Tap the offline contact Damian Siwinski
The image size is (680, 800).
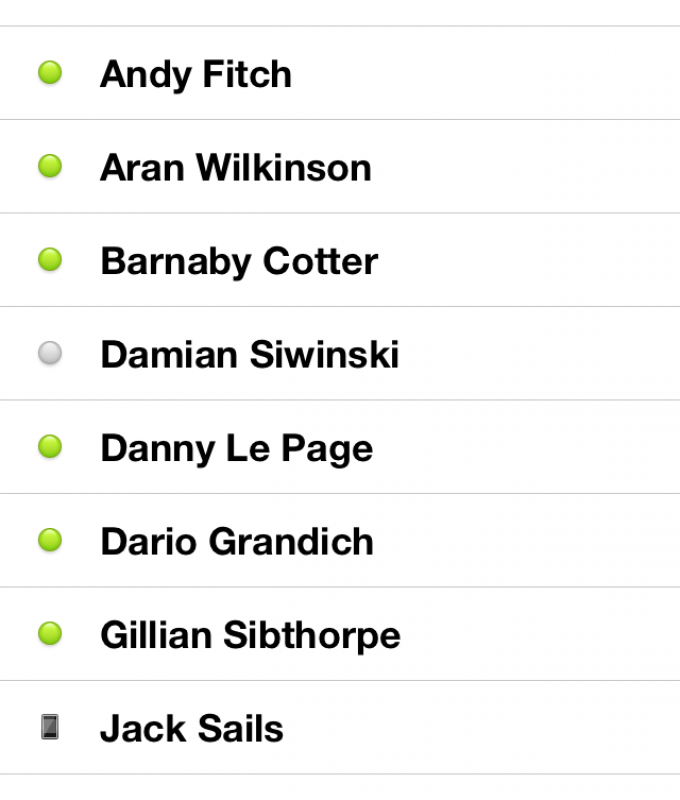(x=249, y=354)
